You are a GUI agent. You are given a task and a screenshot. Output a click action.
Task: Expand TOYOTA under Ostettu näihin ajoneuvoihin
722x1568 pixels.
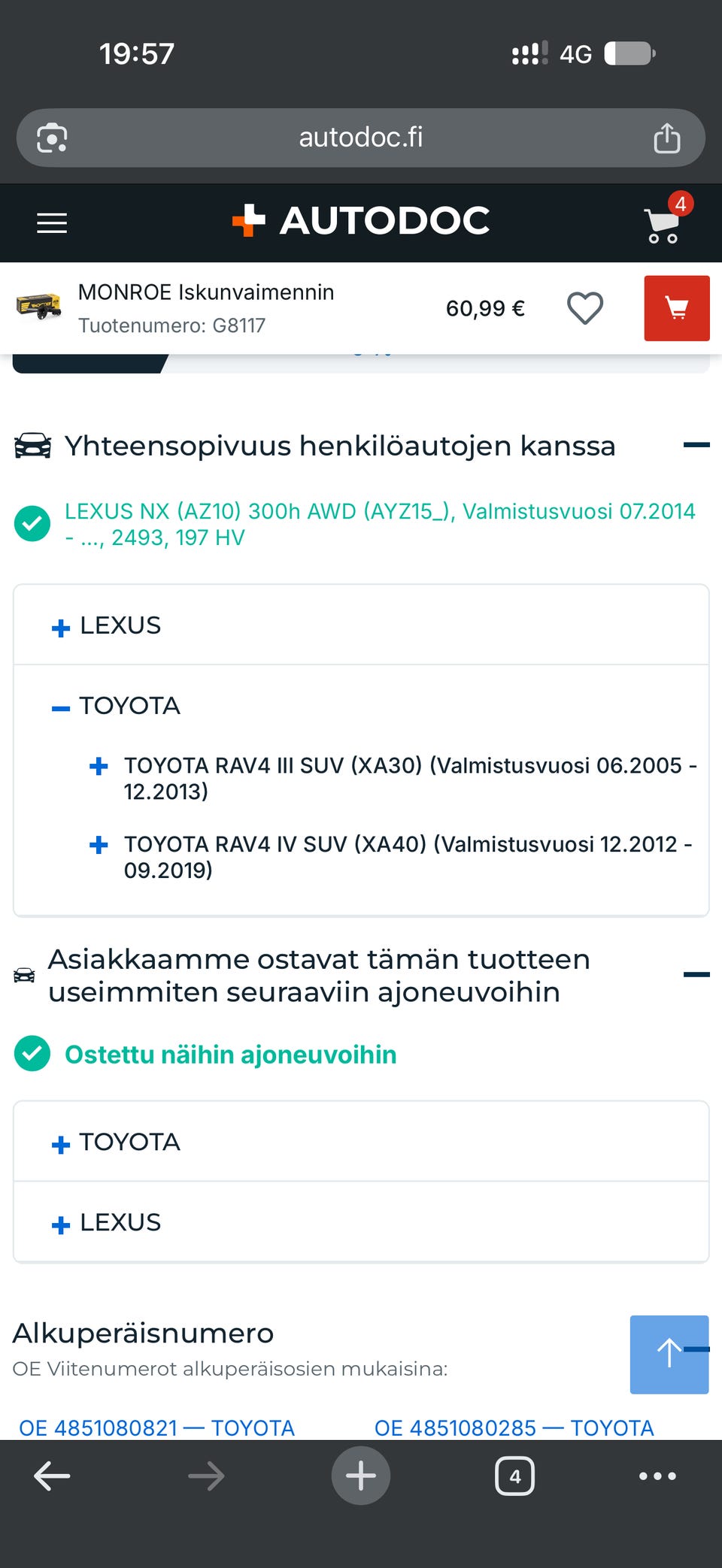(x=361, y=1142)
